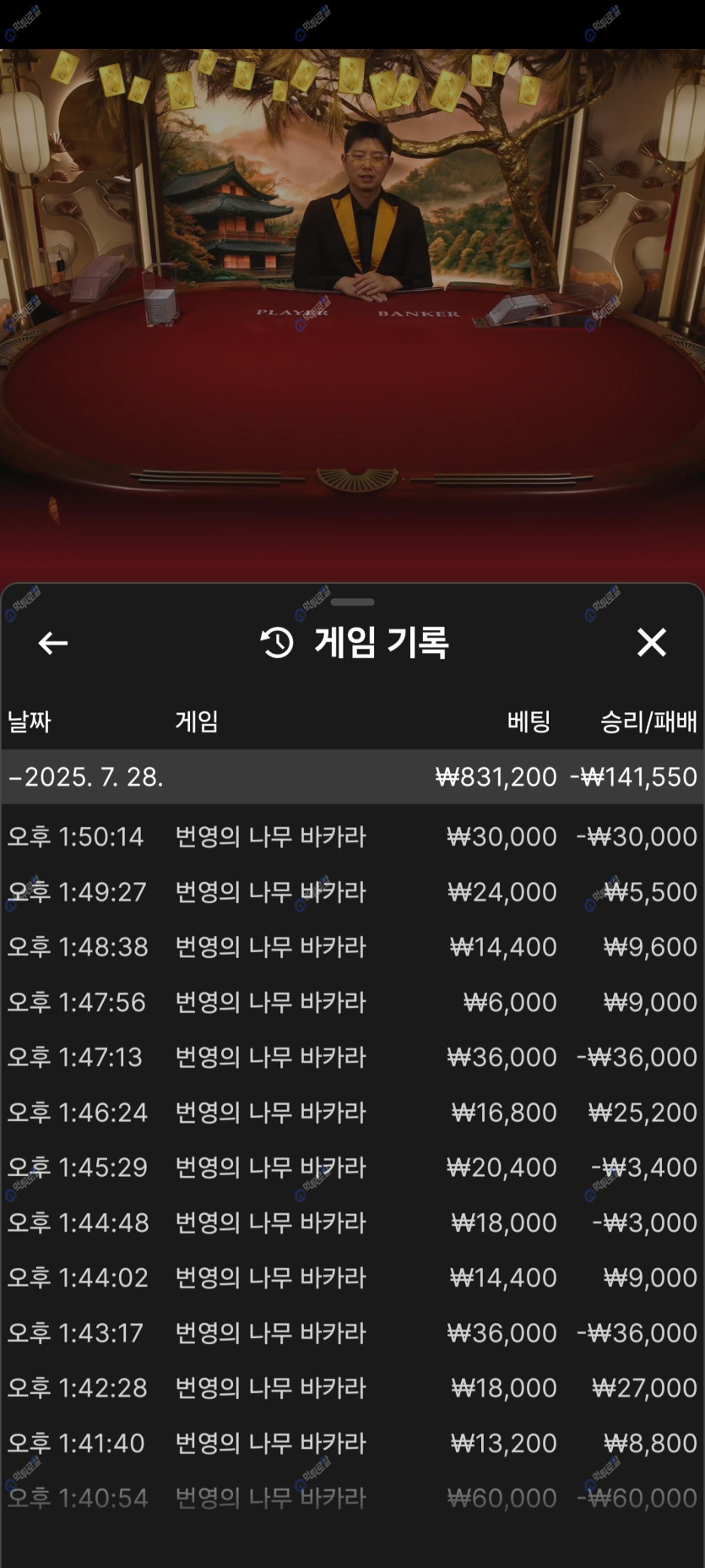Open the 오후 1:45:29 game record
705x1568 pixels.
352,1167
